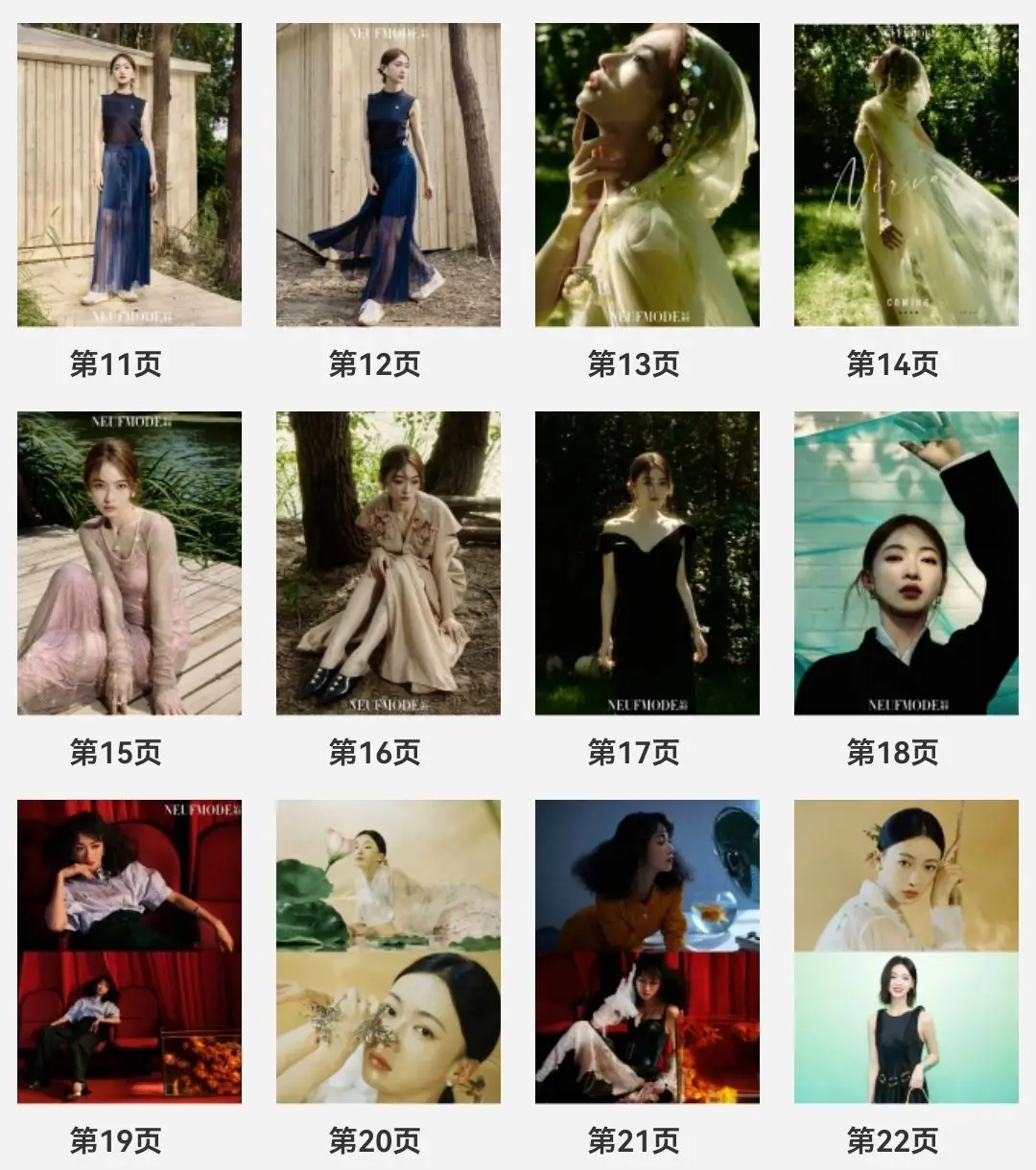
Task: Go to page 14
Action: pos(906,175)
